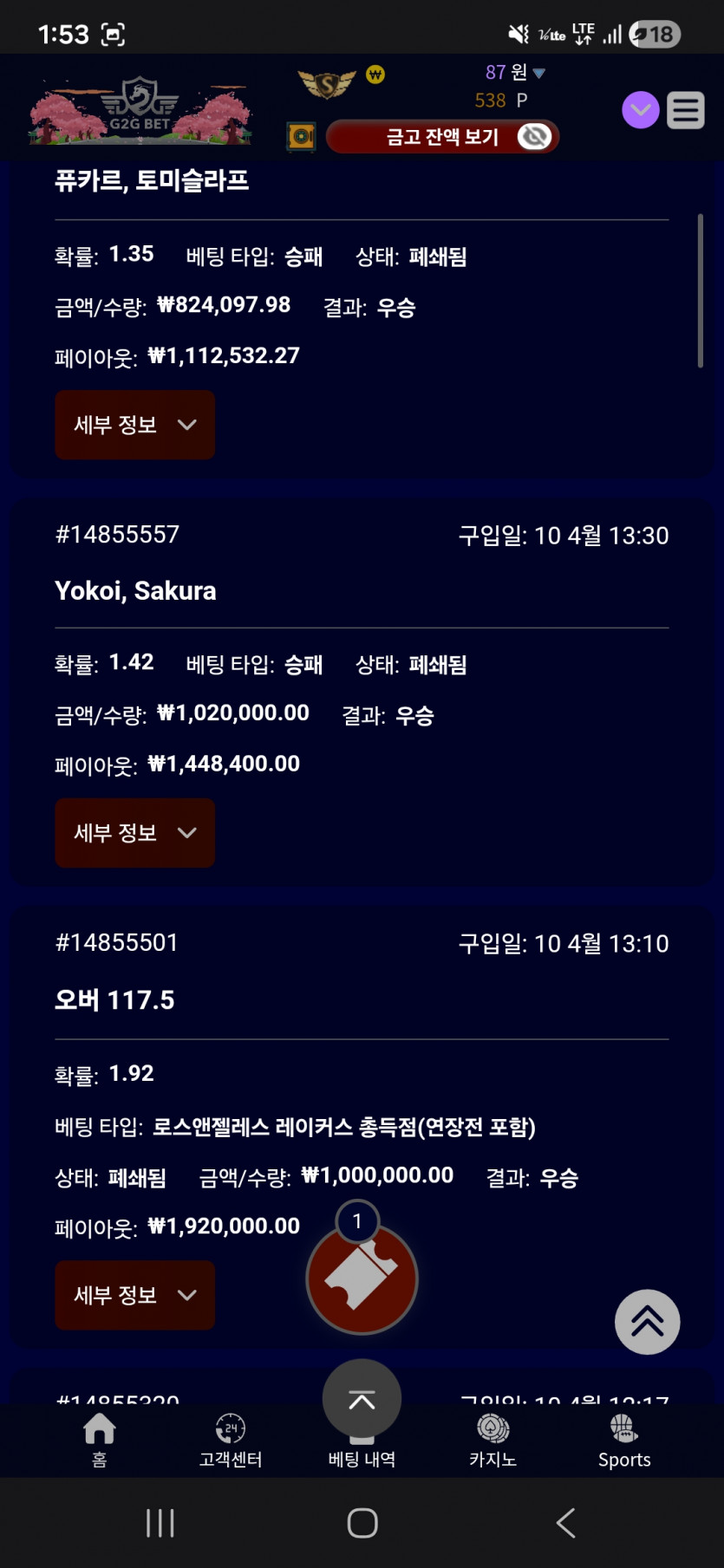This screenshot has height=1568, width=724.
Task: Expand 세부 정보 for 오버 117.5 bet
Action: tap(135, 1295)
